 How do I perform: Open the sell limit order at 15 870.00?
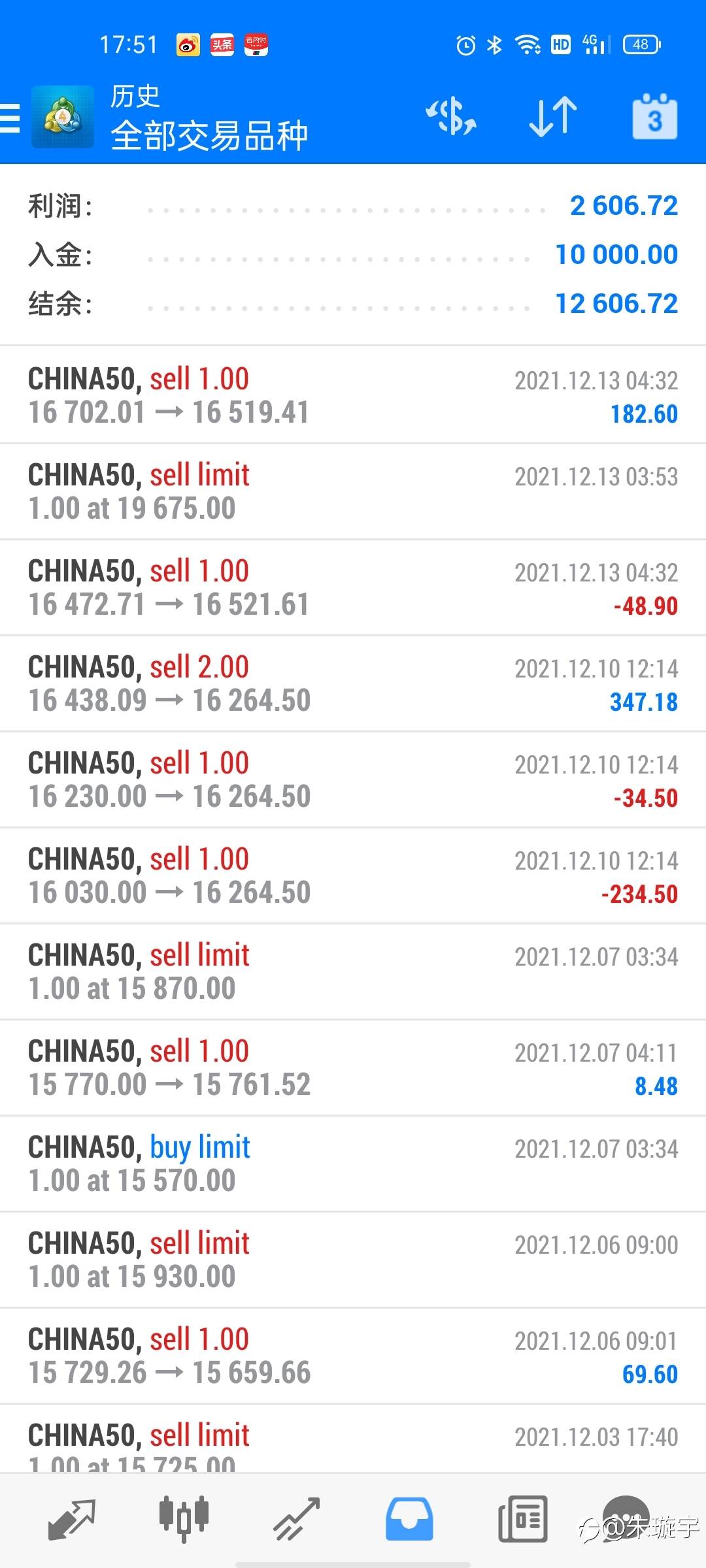click(353, 972)
